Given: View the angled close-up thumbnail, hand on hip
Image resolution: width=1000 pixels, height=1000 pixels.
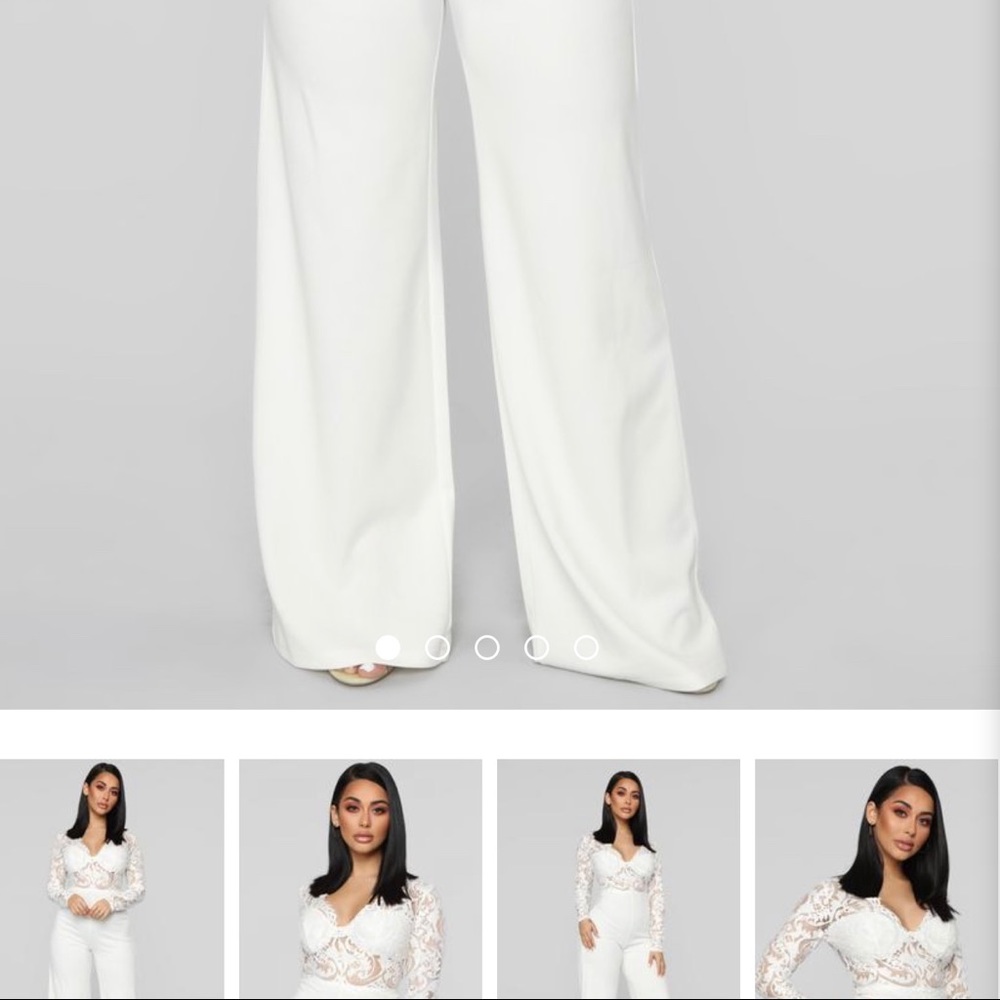Looking at the screenshot, I should click(x=875, y=878).
